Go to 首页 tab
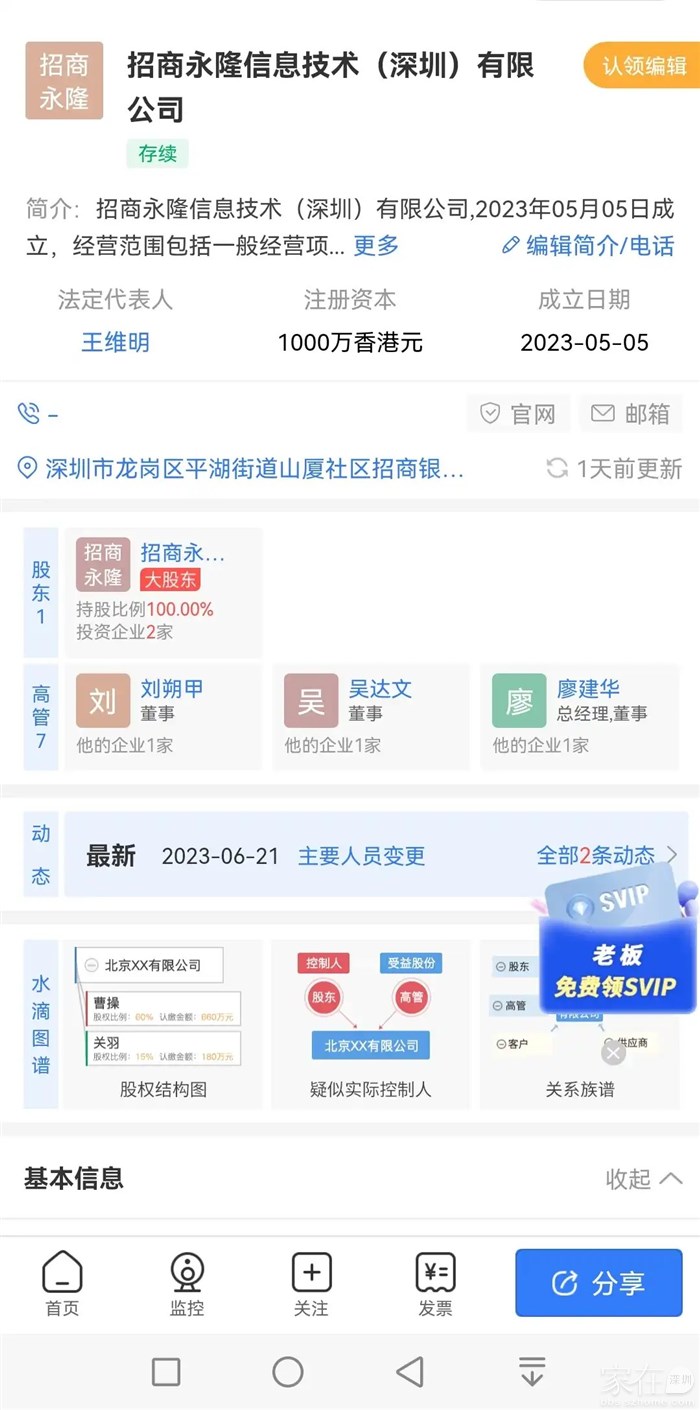 pyautogui.click(x=62, y=1284)
